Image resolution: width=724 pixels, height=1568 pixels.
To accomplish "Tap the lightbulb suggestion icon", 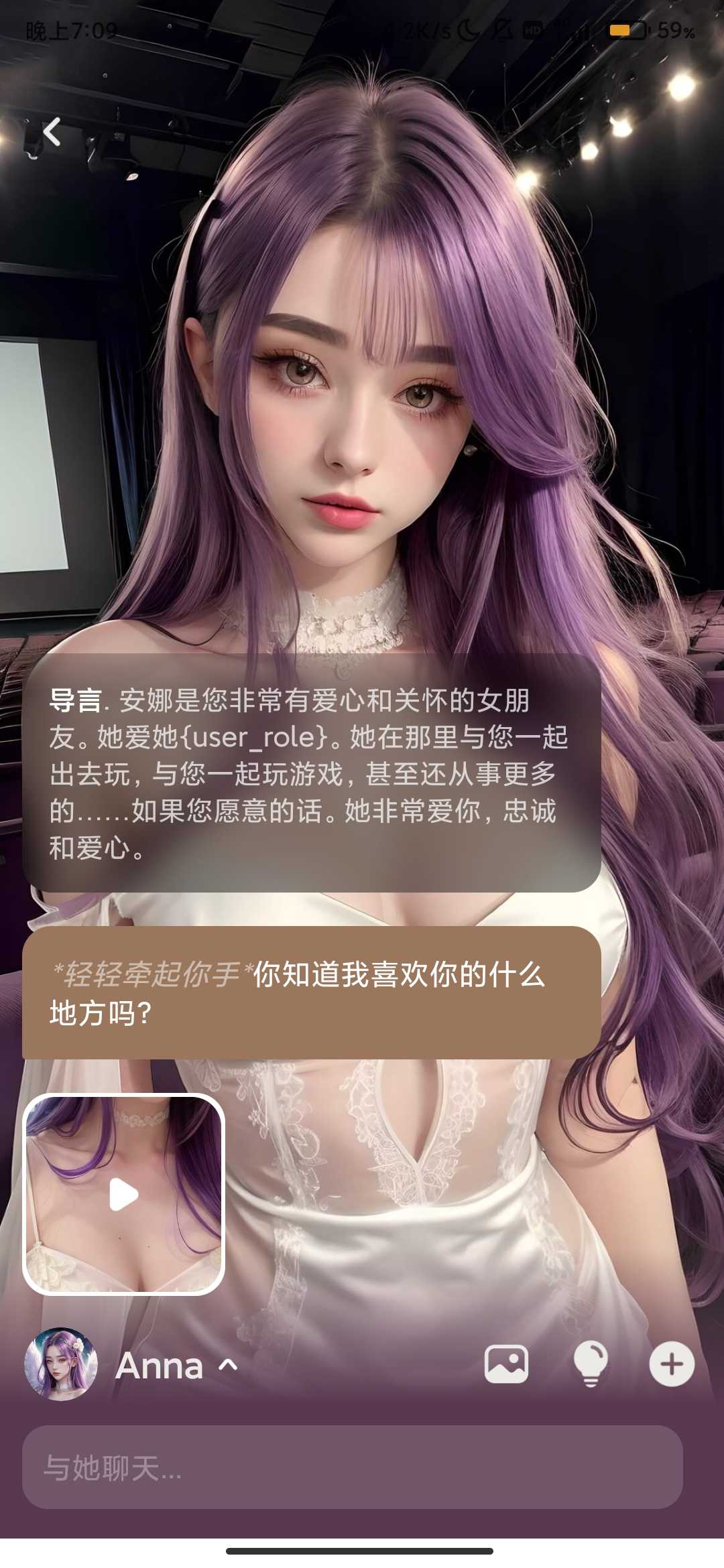I will pyautogui.click(x=591, y=1364).
